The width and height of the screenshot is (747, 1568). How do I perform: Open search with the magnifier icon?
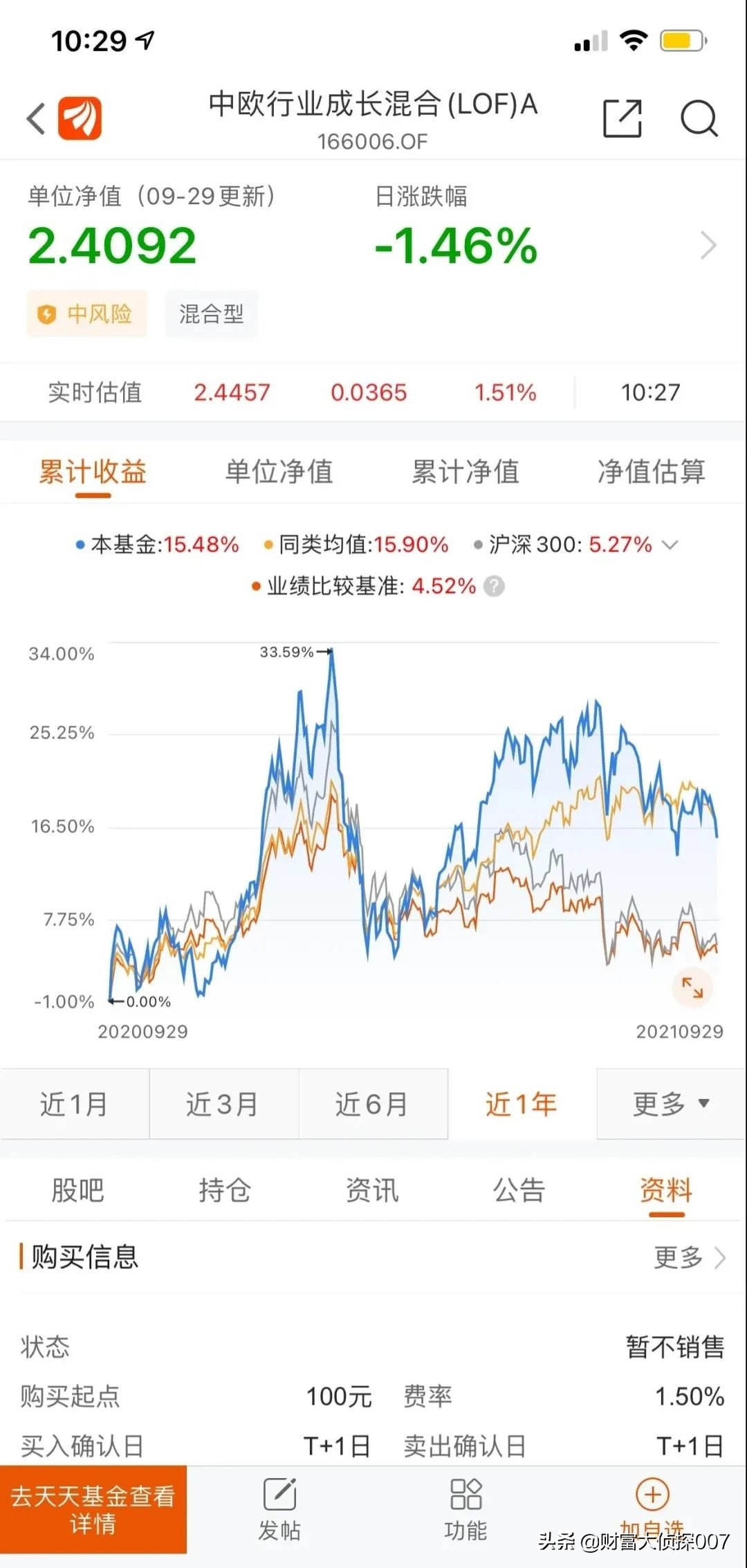700,119
